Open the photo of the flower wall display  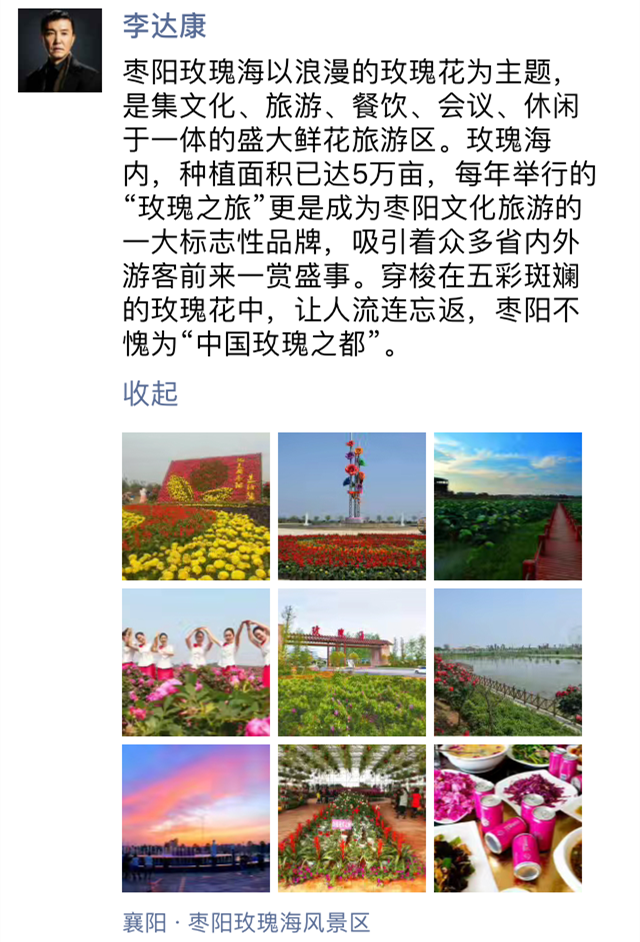point(196,506)
